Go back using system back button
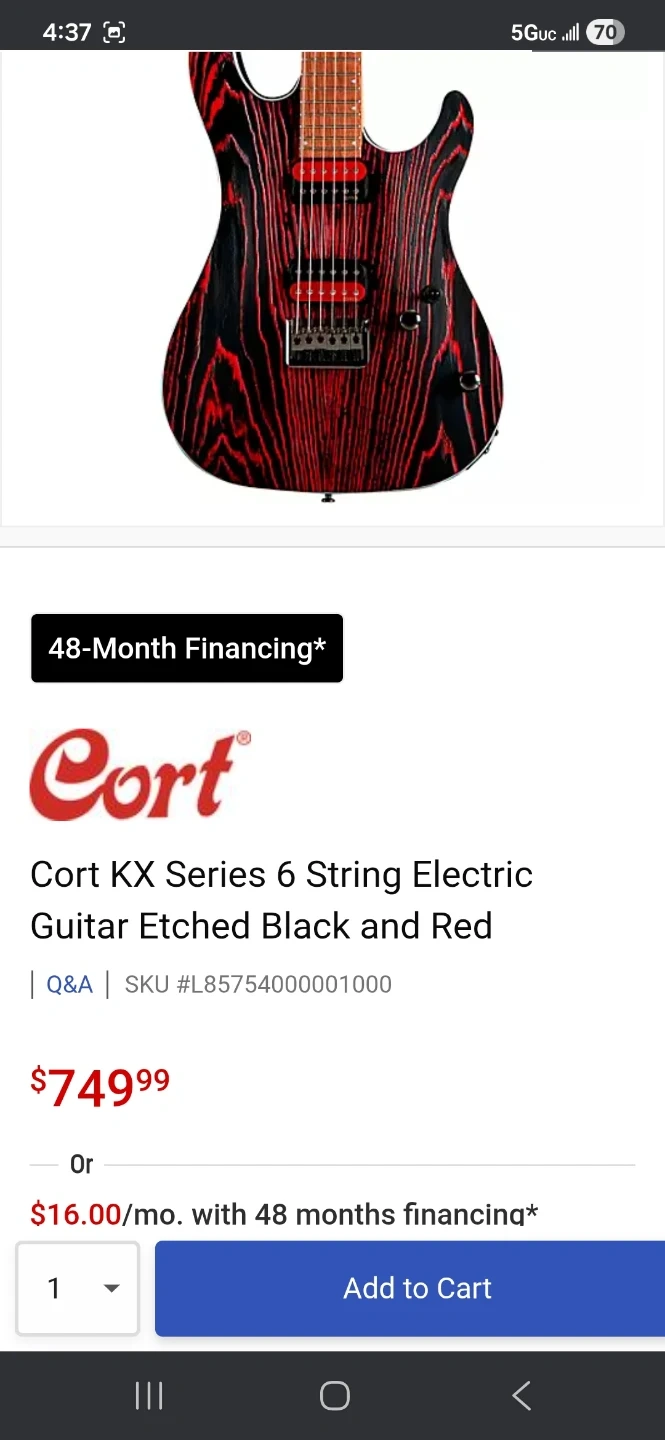 (x=521, y=1396)
